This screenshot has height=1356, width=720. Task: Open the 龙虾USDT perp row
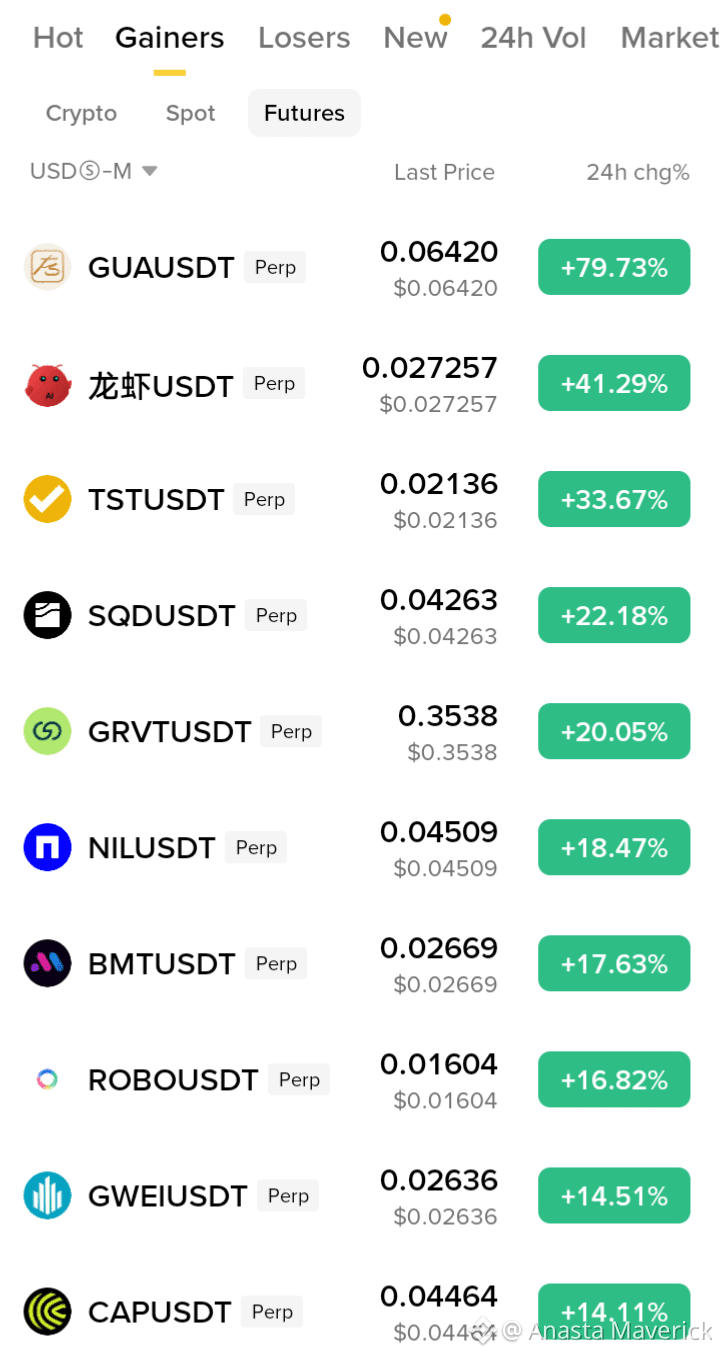tap(360, 383)
